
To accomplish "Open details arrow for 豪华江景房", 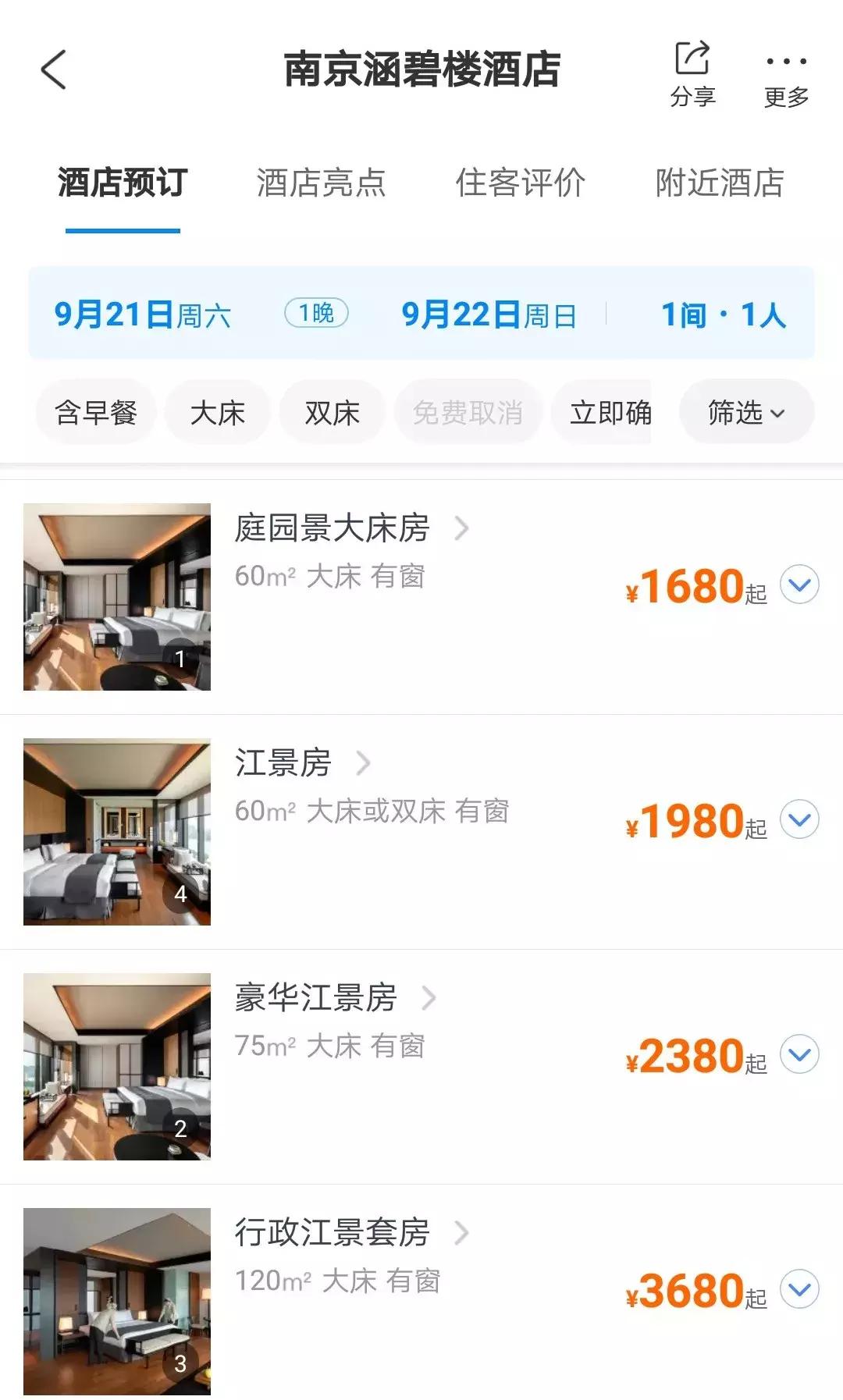I will [x=432, y=1000].
